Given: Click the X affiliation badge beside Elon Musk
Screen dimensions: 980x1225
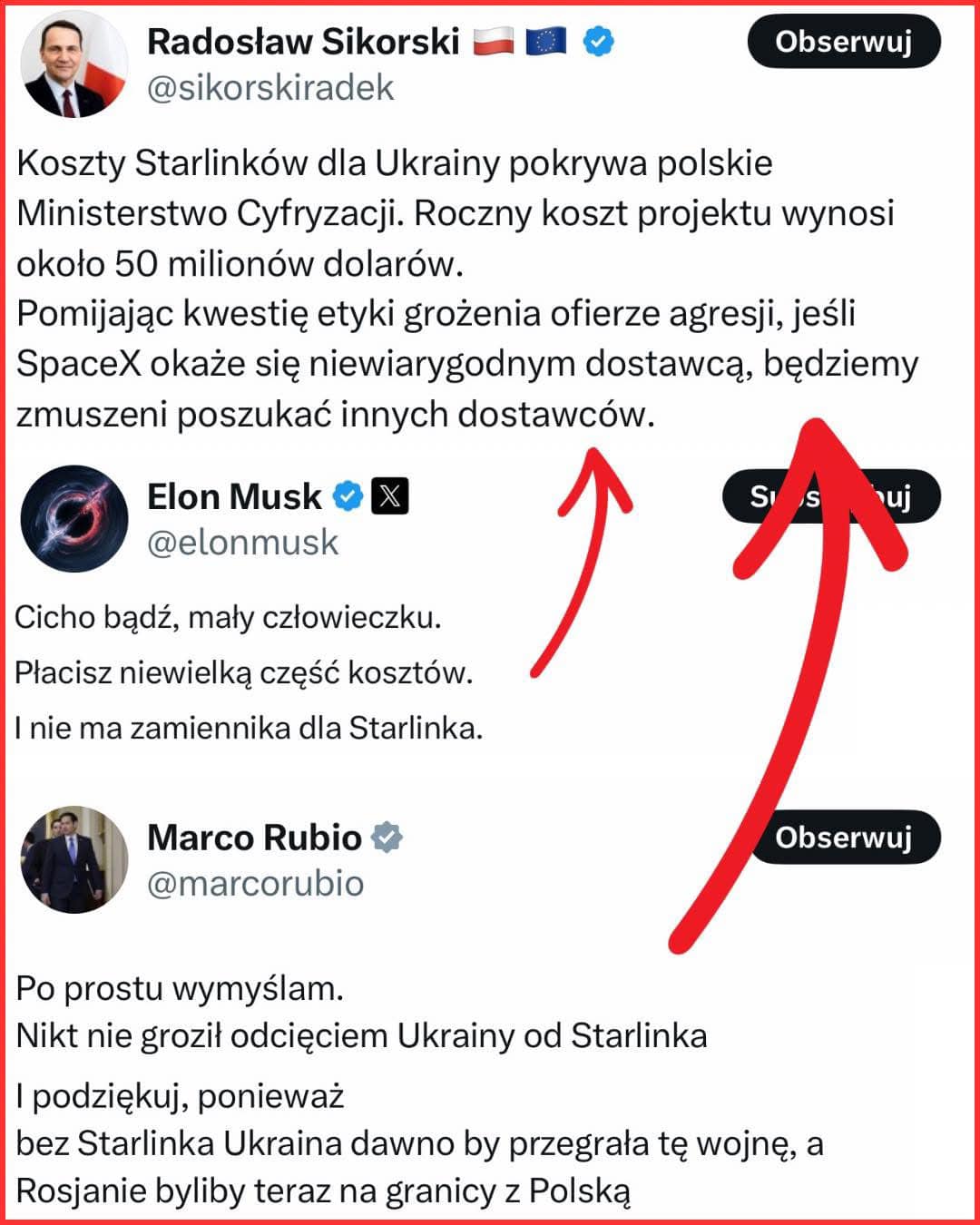Looking at the screenshot, I should (x=392, y=496).
